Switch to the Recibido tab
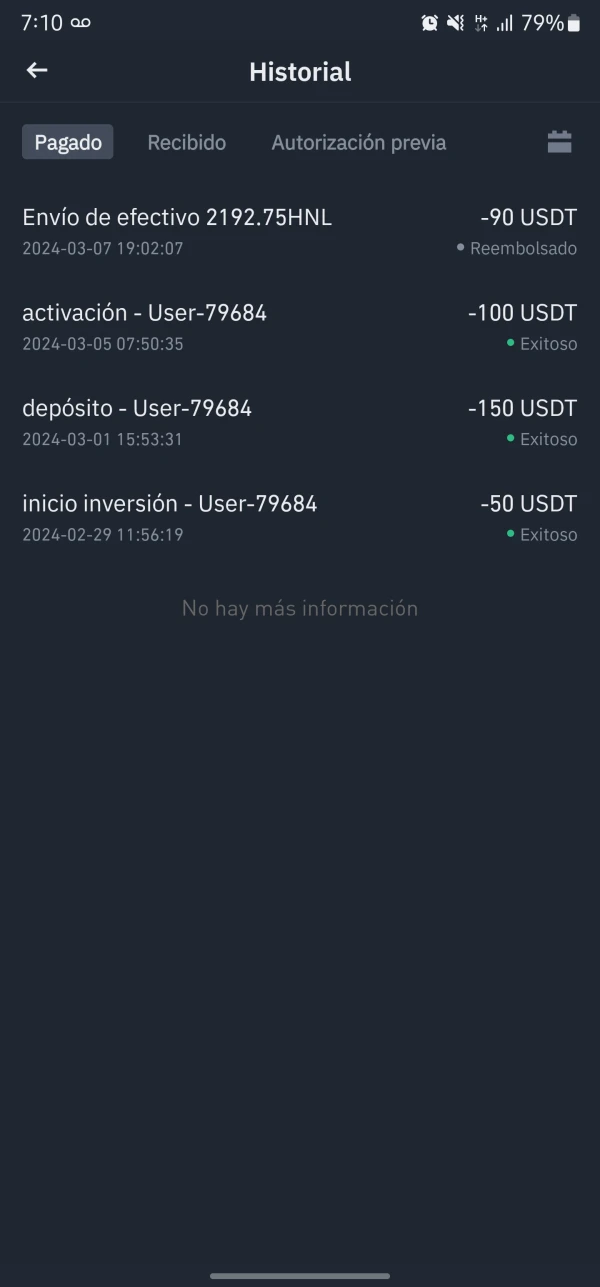This screenshot has height=1287, width=600. 187,142
